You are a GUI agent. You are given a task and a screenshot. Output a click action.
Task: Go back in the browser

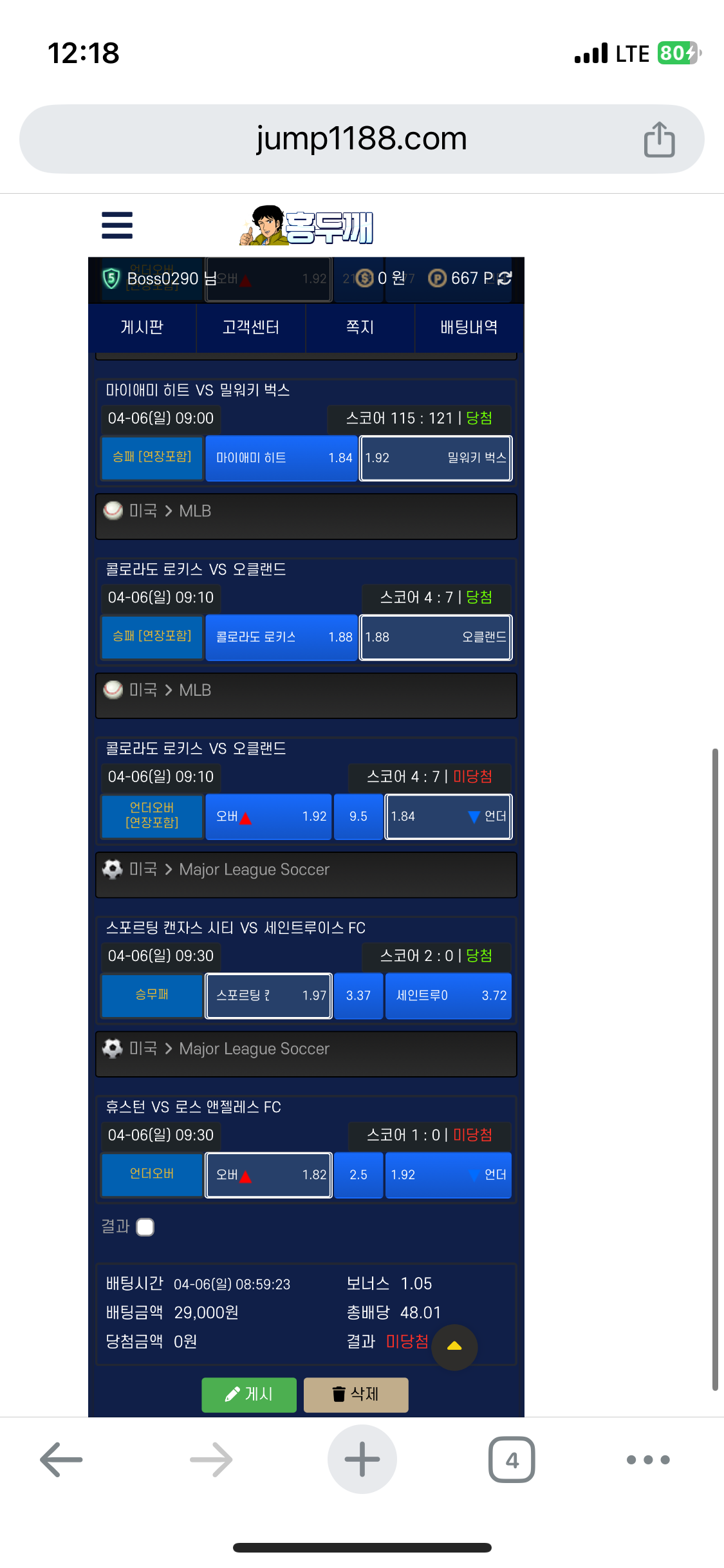(x=61, y=1460)
